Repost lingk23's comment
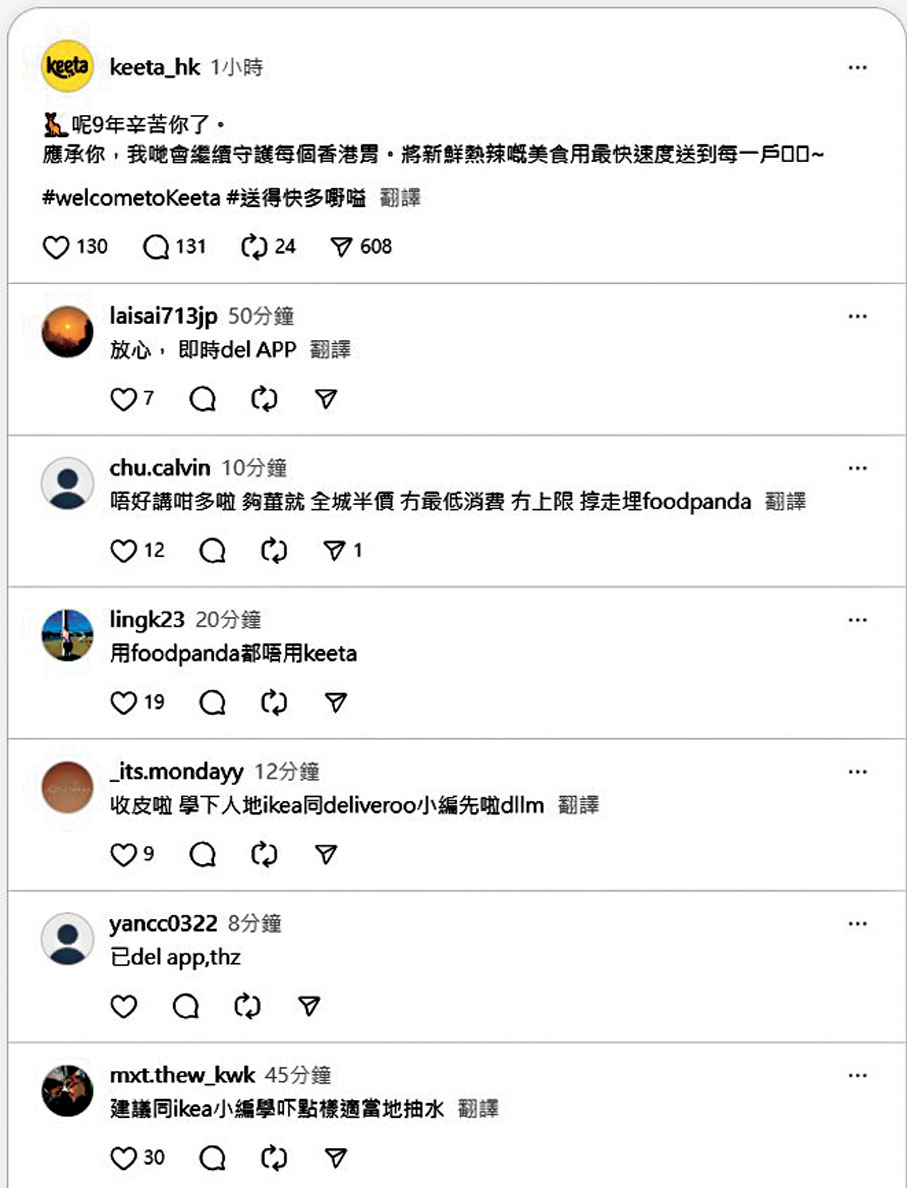The height and width of the screenshot is (1188, 907). (273, 703)
